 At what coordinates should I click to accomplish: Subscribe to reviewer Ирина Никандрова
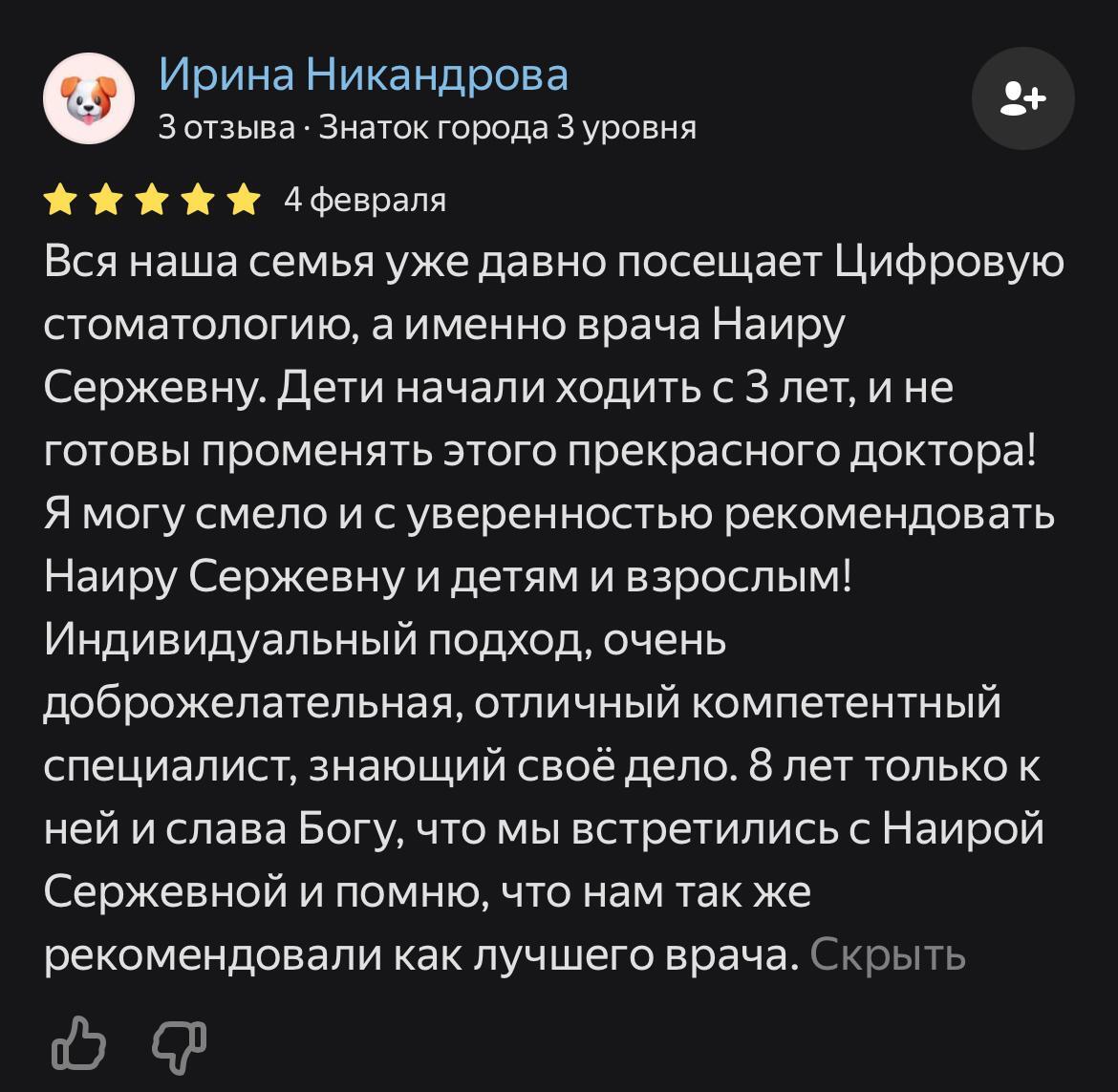pos(1022,98)
